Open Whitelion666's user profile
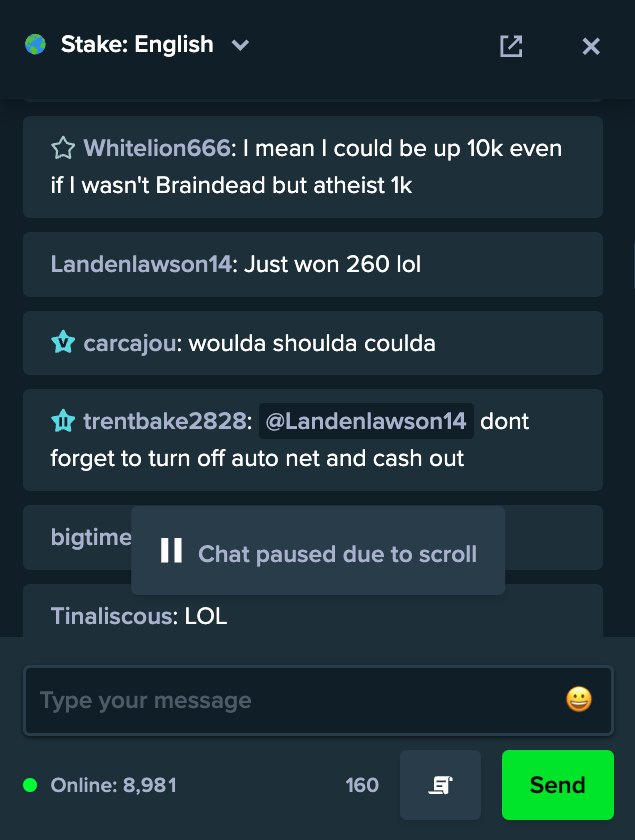The width and height of the screenshot is (635, 840). [x=157, y=149]
